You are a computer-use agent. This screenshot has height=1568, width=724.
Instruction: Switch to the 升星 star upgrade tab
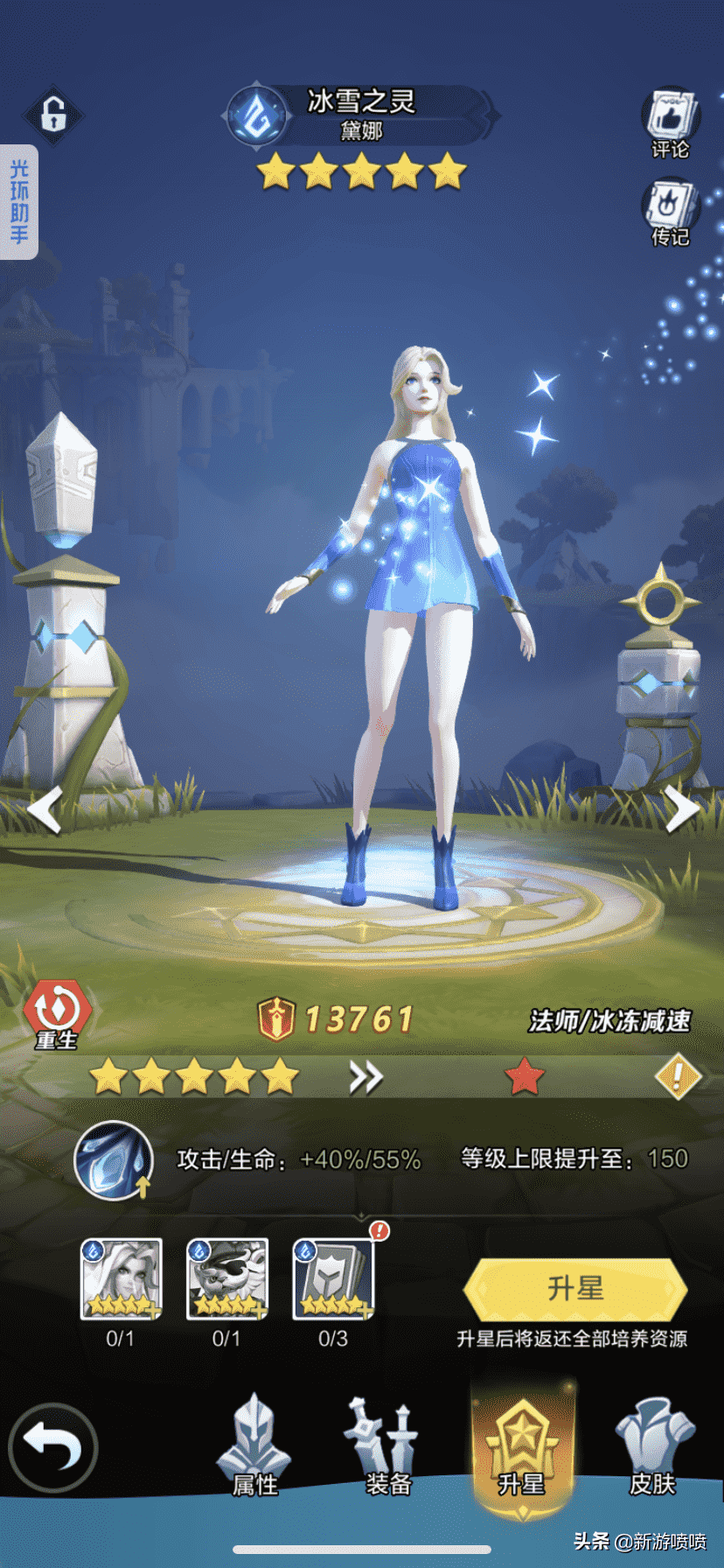[522, 1447]
